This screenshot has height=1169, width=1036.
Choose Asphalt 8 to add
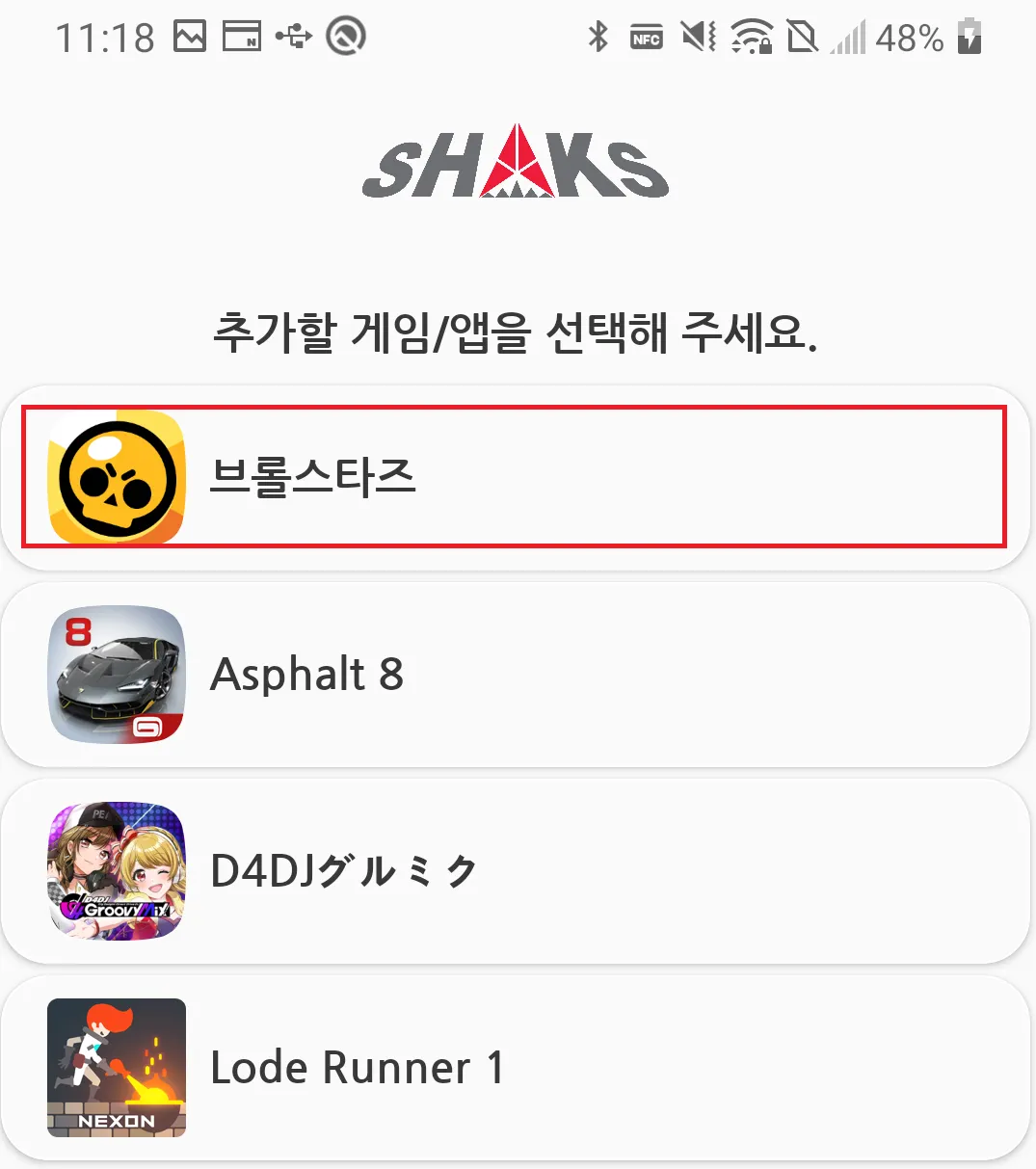pos(514,674)
